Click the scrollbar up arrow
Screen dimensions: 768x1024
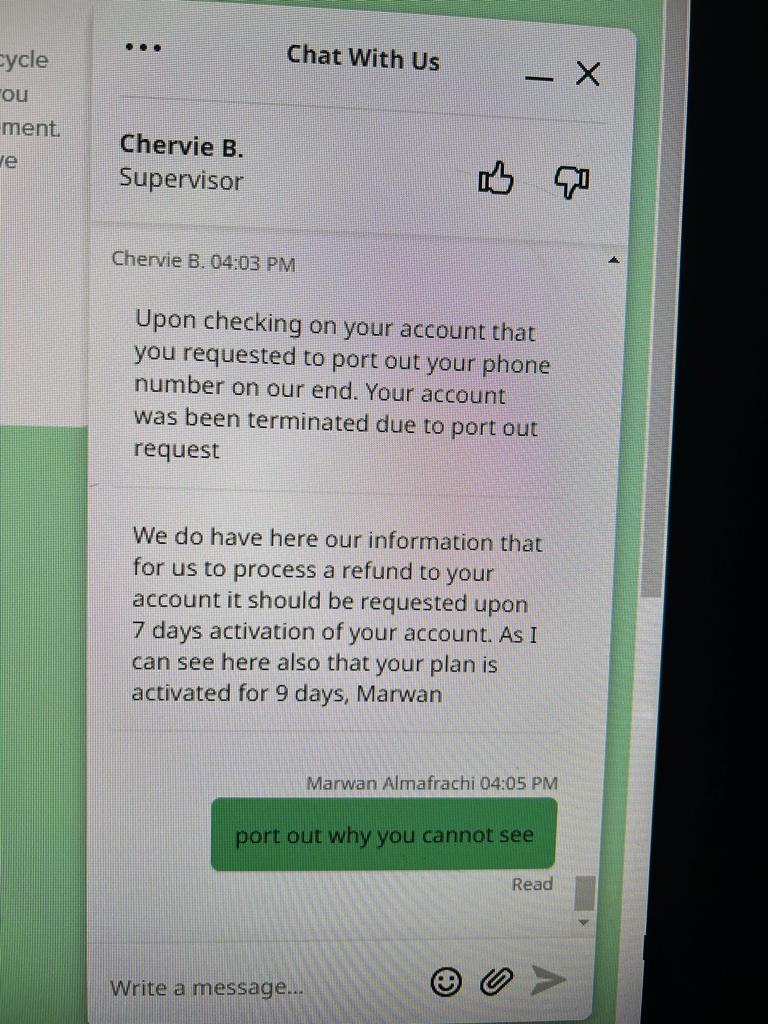pyautogui.click(x=614, y=260)
